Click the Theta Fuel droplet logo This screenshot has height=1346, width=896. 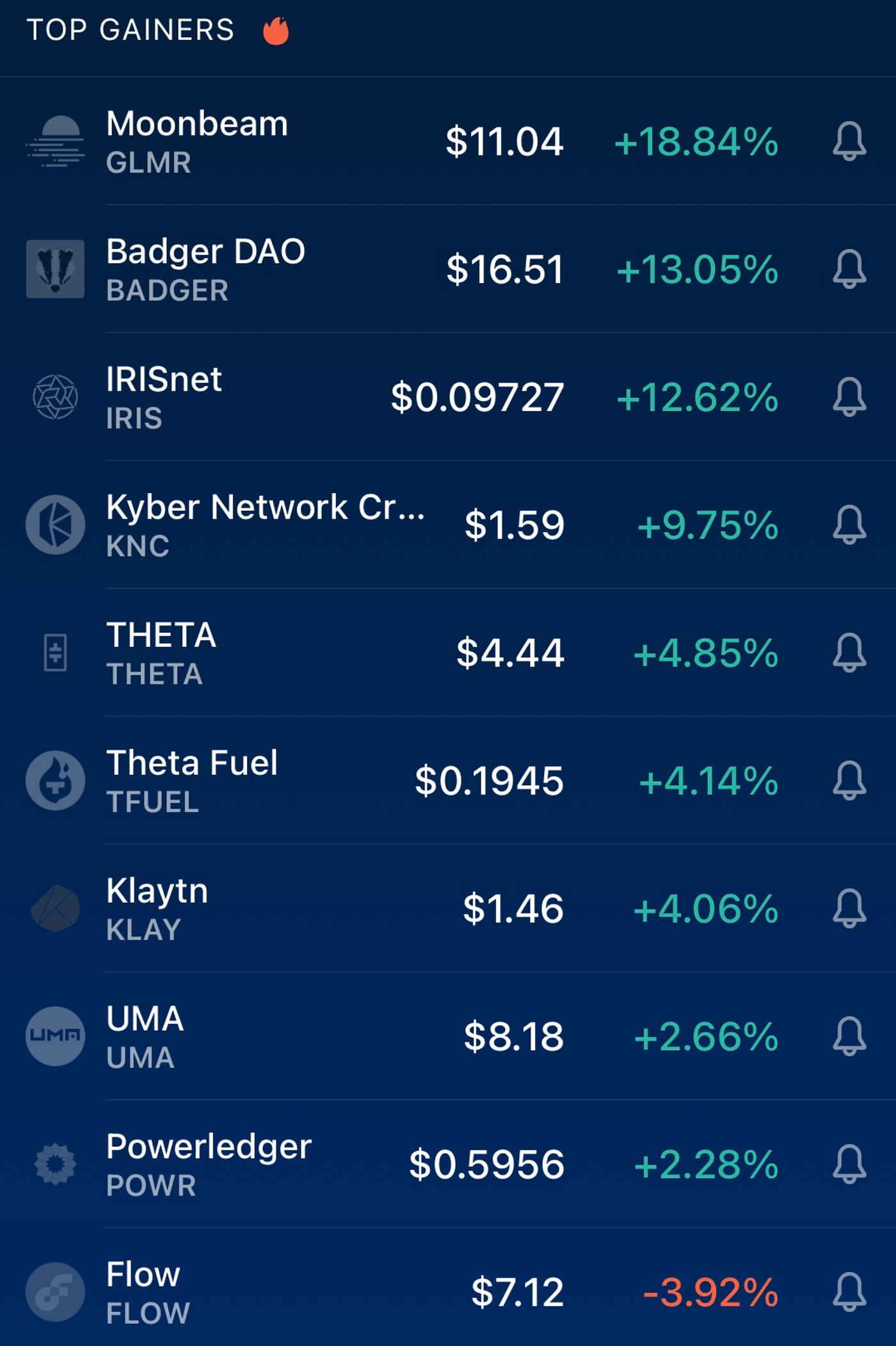[55, 780]
